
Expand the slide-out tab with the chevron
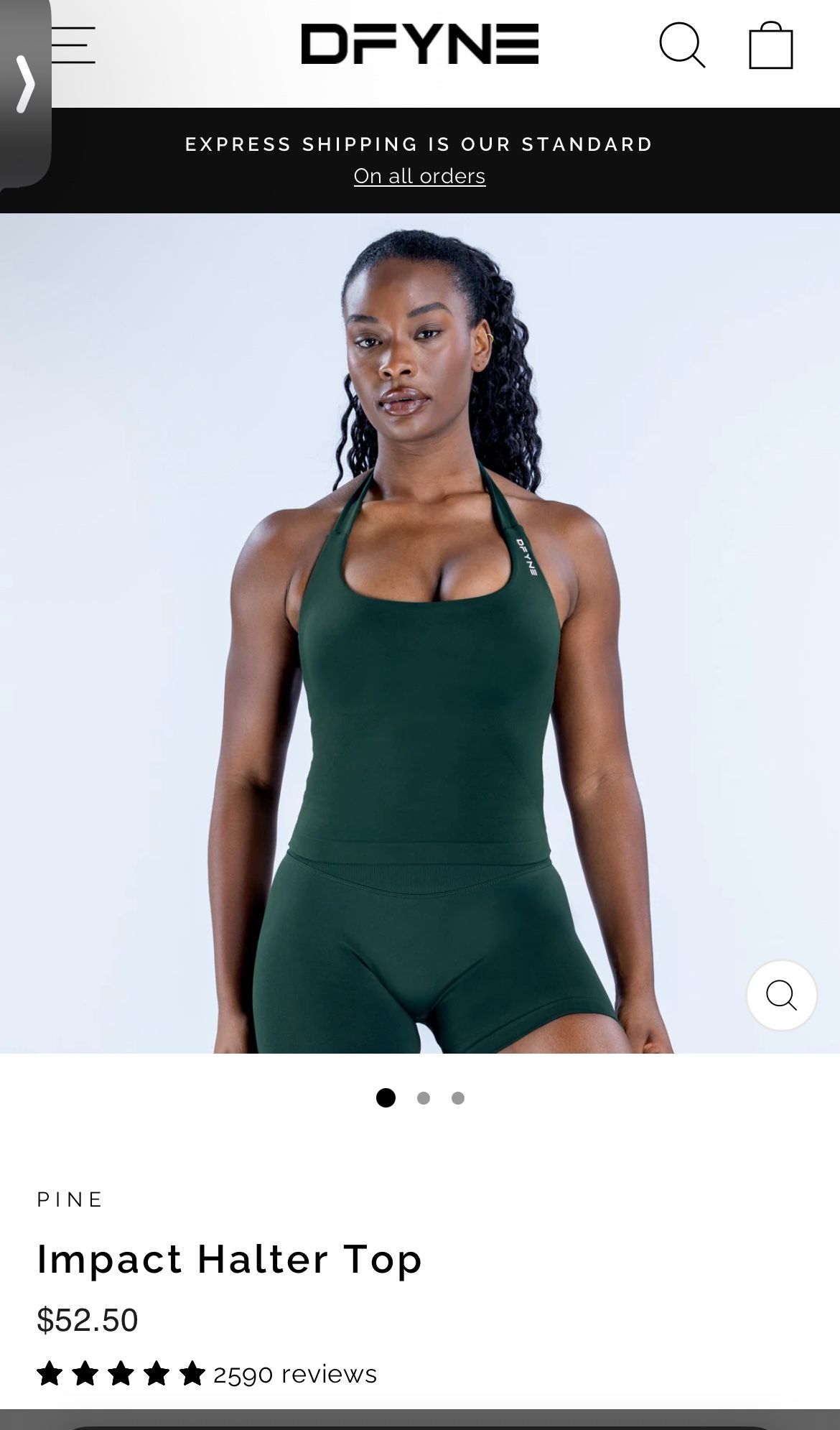pos(24,85)
